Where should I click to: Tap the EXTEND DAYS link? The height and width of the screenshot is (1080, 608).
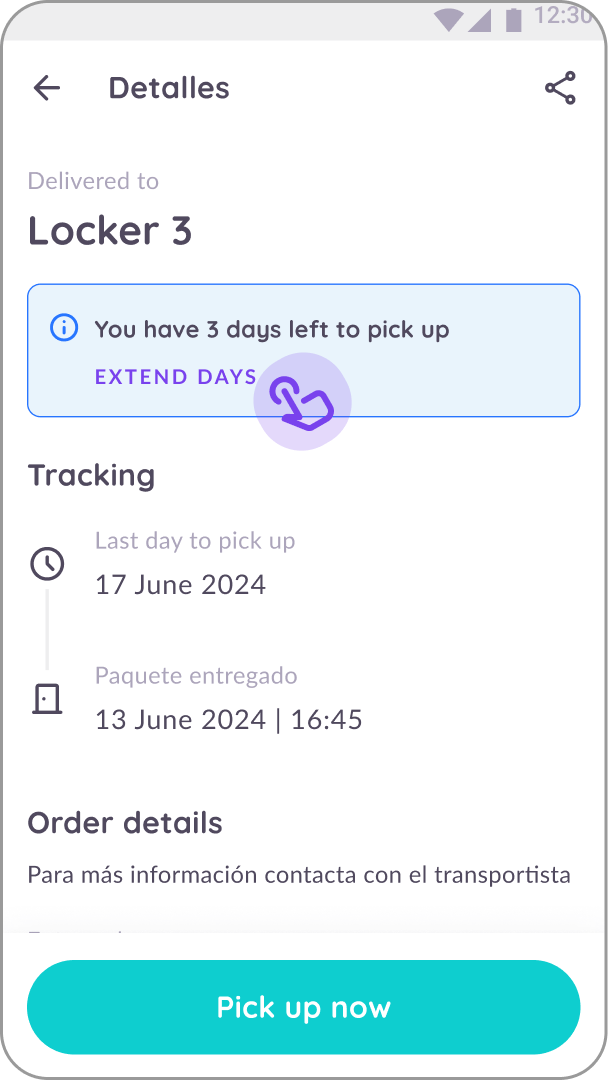click(176, 377)
